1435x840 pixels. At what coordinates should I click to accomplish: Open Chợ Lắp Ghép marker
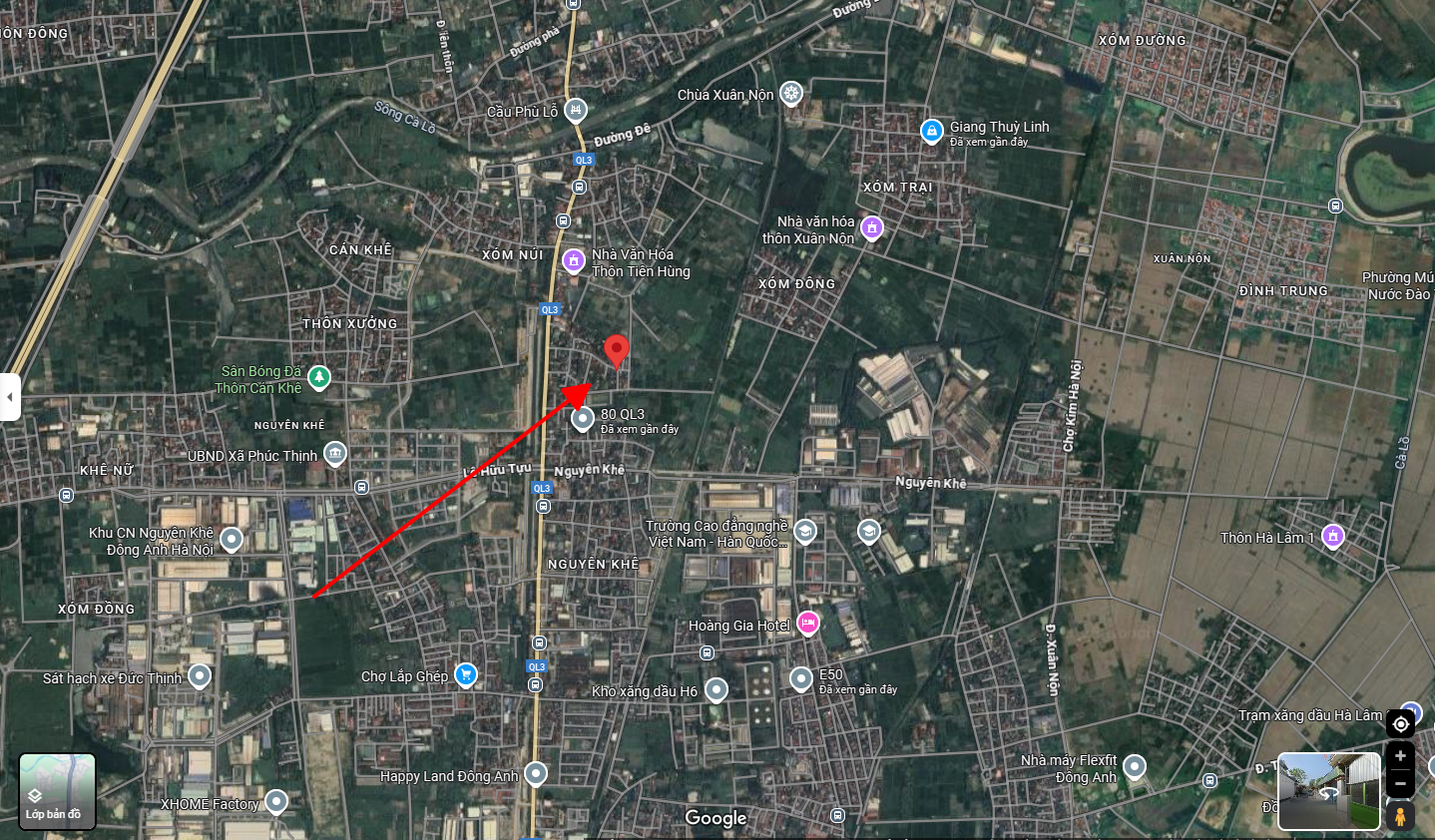pos(465,675)
